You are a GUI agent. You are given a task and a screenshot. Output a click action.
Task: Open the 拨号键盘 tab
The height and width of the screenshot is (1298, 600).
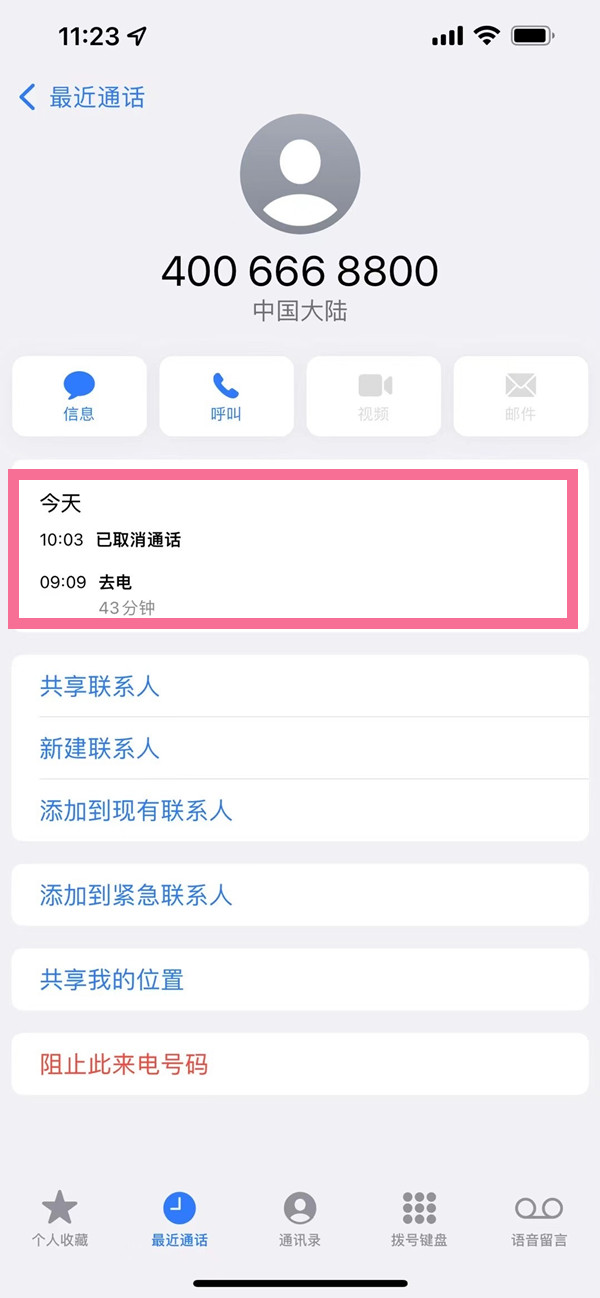419,1219
